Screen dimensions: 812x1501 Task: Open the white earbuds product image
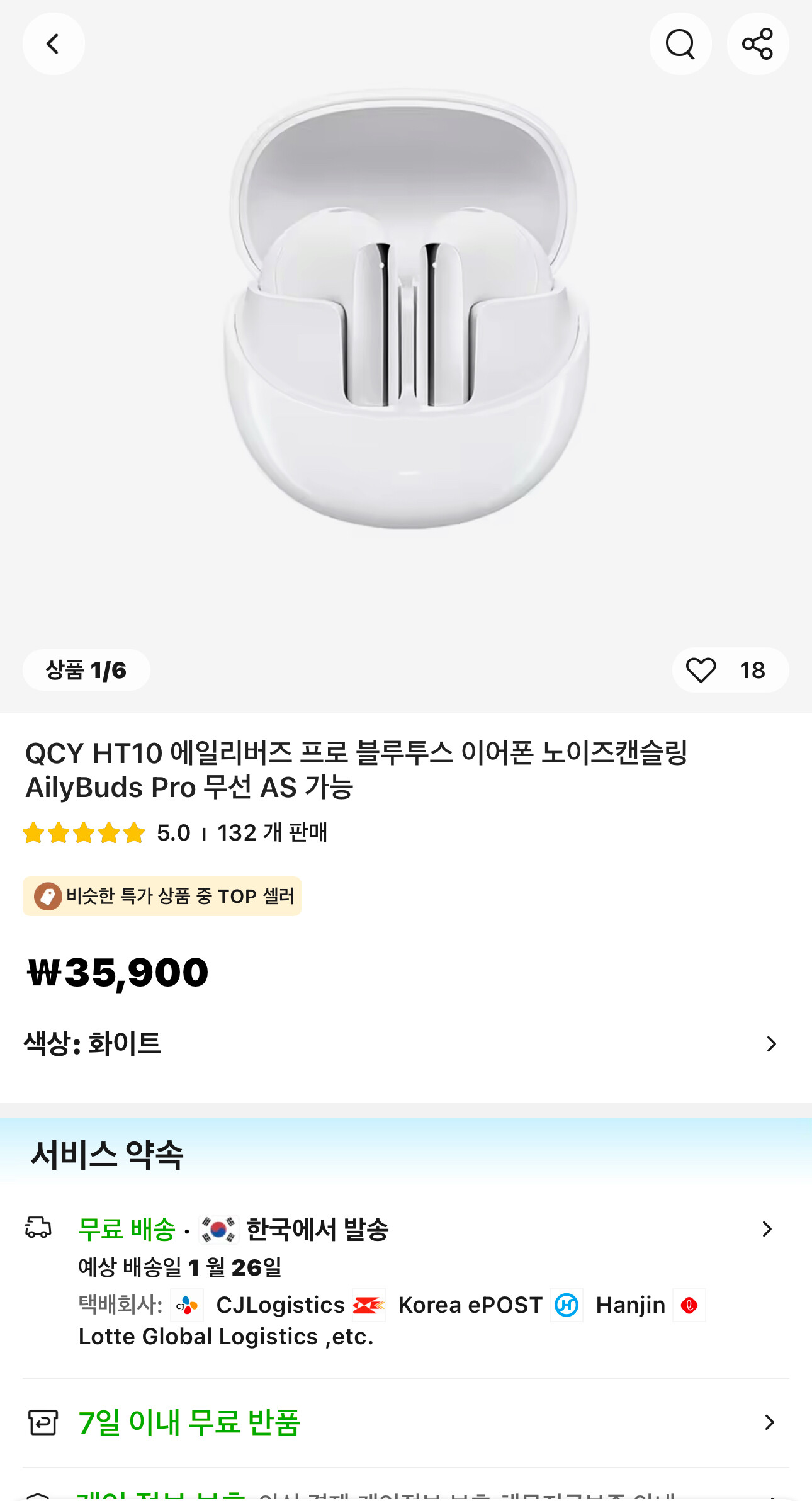[x=406, y=309]
